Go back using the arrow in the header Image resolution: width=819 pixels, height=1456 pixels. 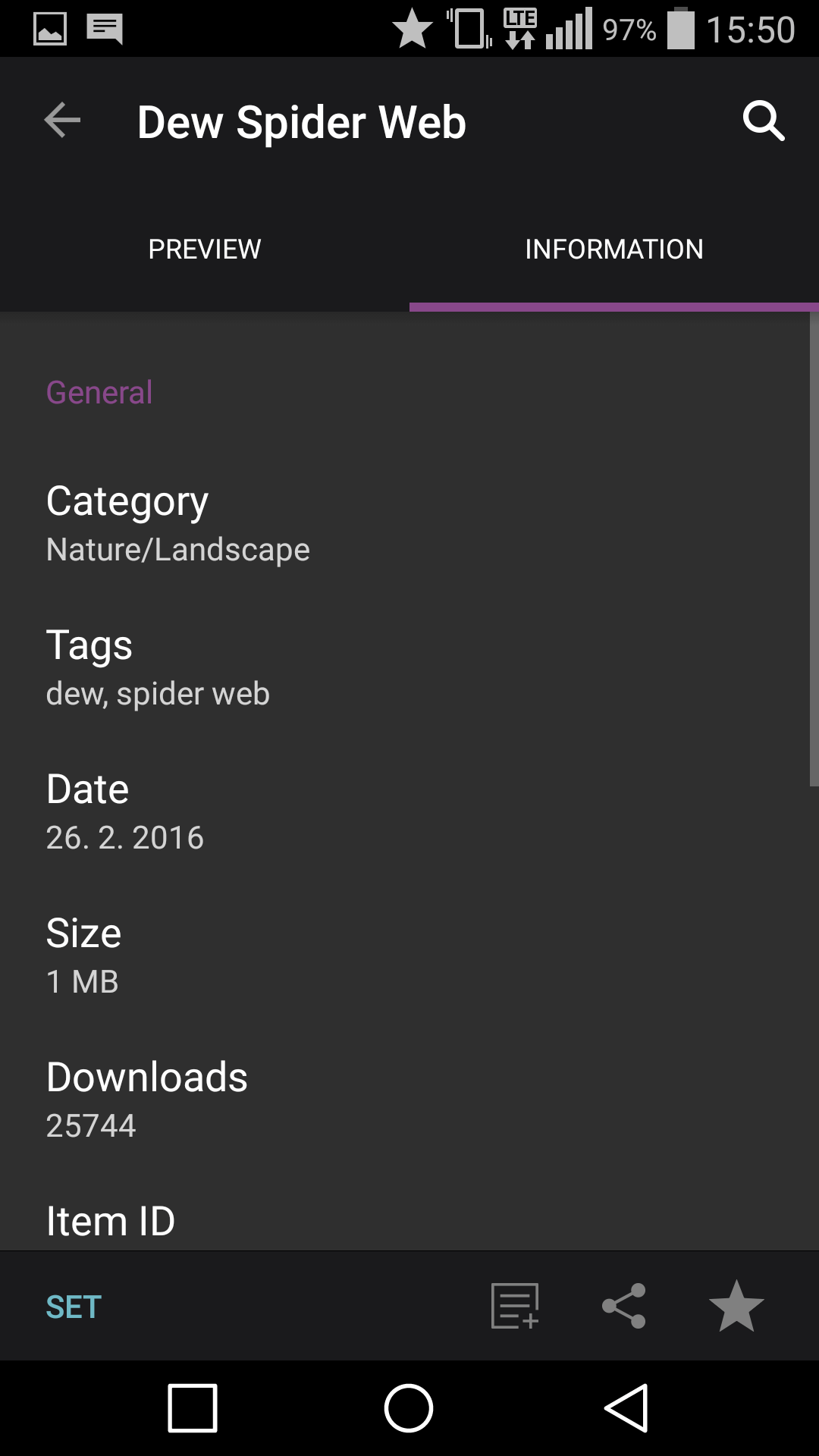pyautogui.click(x=62, y=121)
